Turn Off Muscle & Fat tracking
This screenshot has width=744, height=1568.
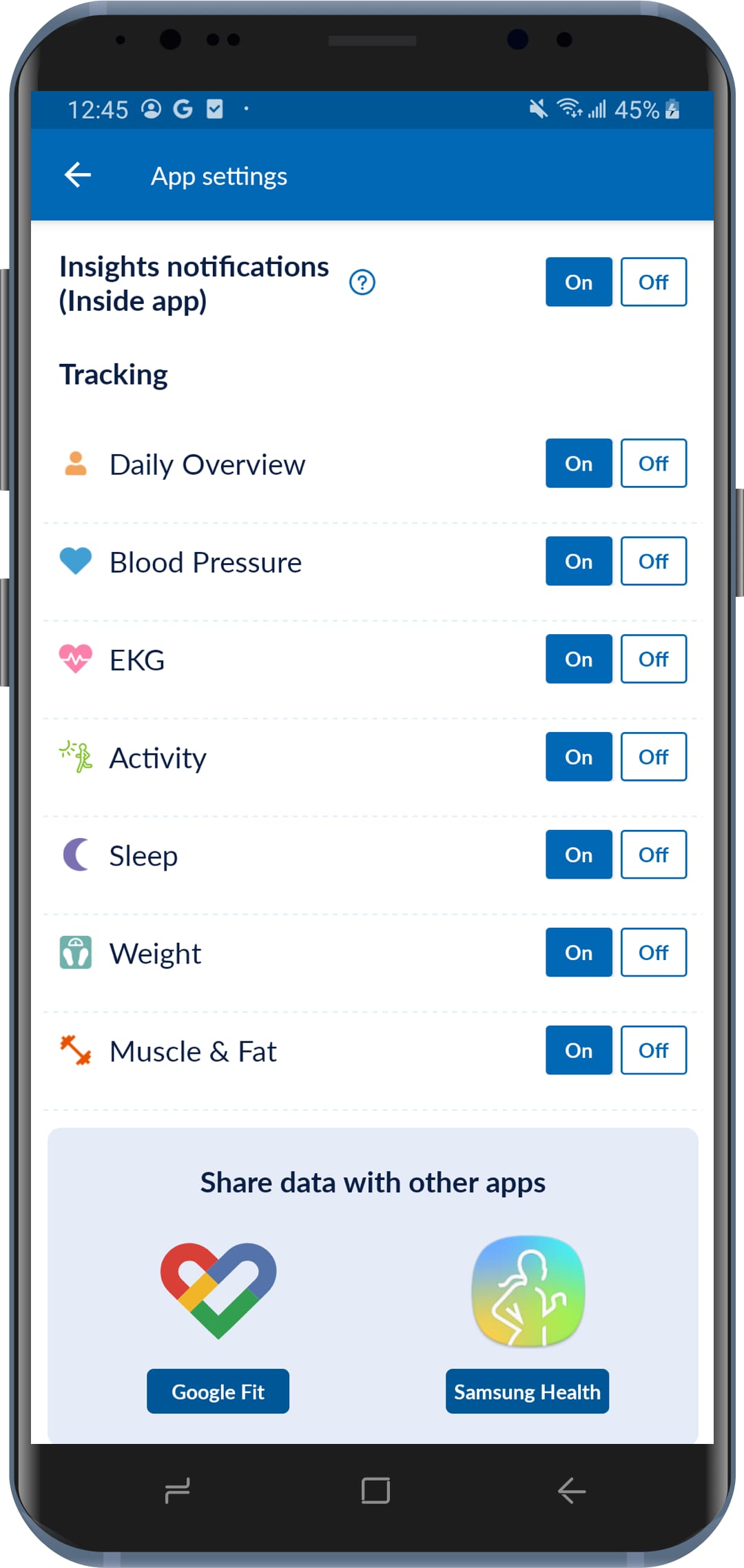tap(653, 1050)
